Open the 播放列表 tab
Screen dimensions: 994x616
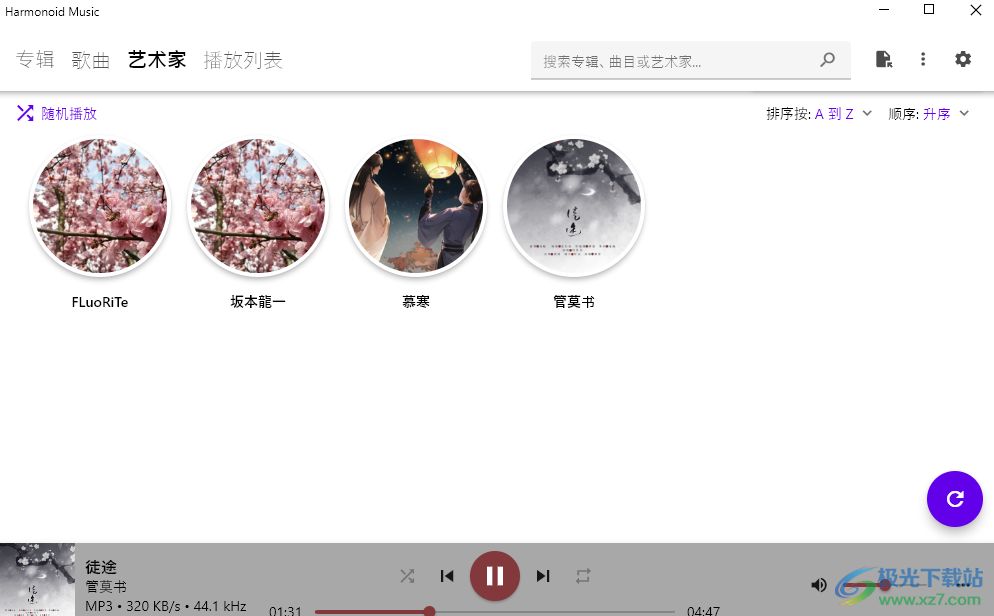(243, 60)
